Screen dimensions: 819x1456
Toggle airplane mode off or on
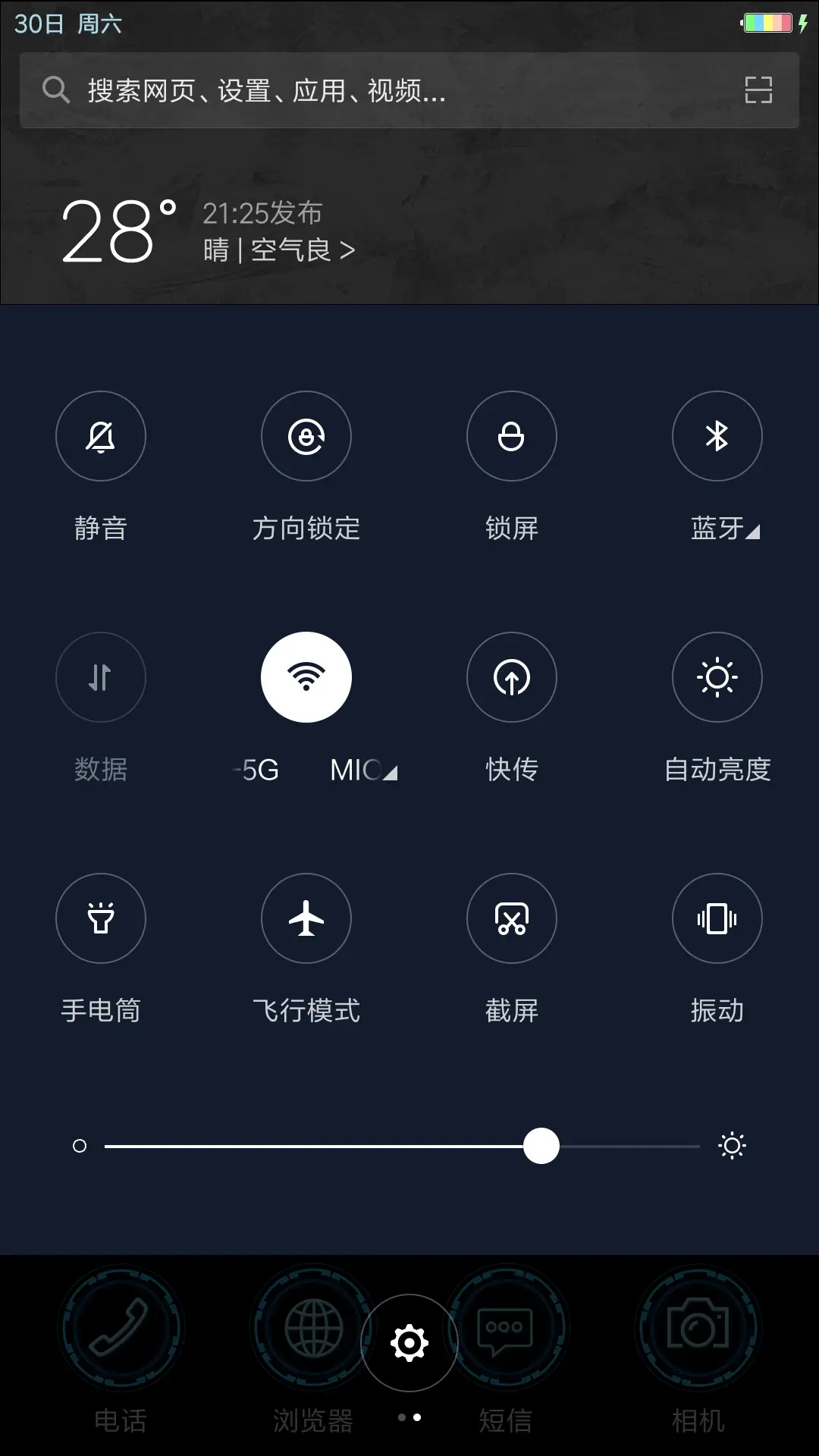click(306, 918)
